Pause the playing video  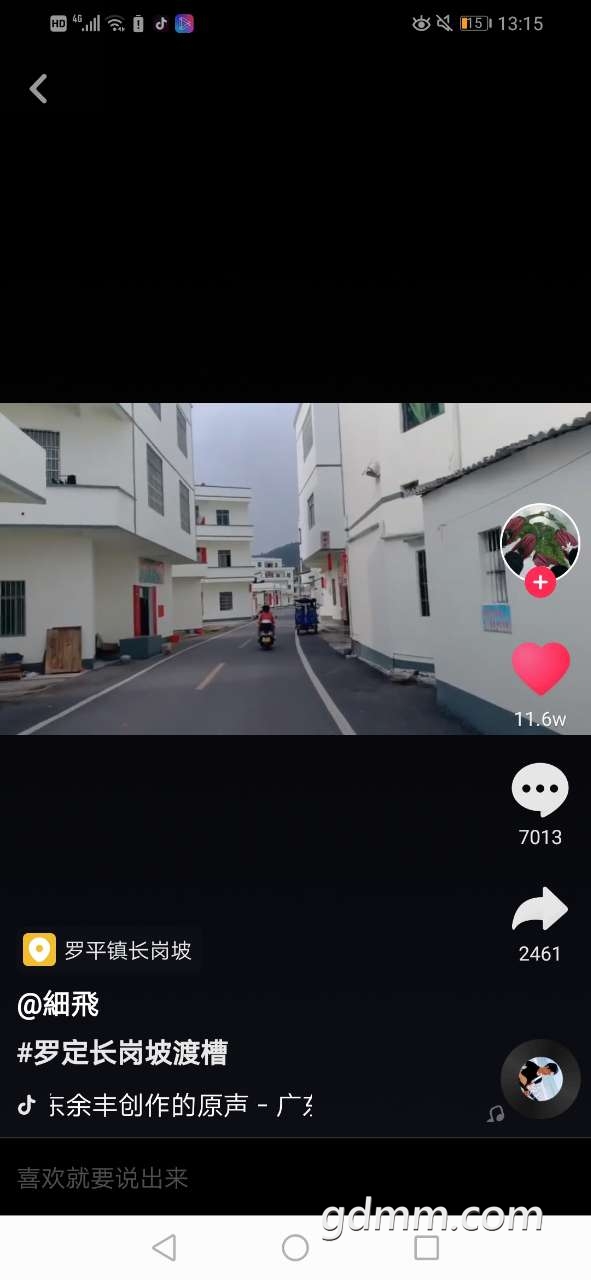pyautogui.click(x=295, y=569)
